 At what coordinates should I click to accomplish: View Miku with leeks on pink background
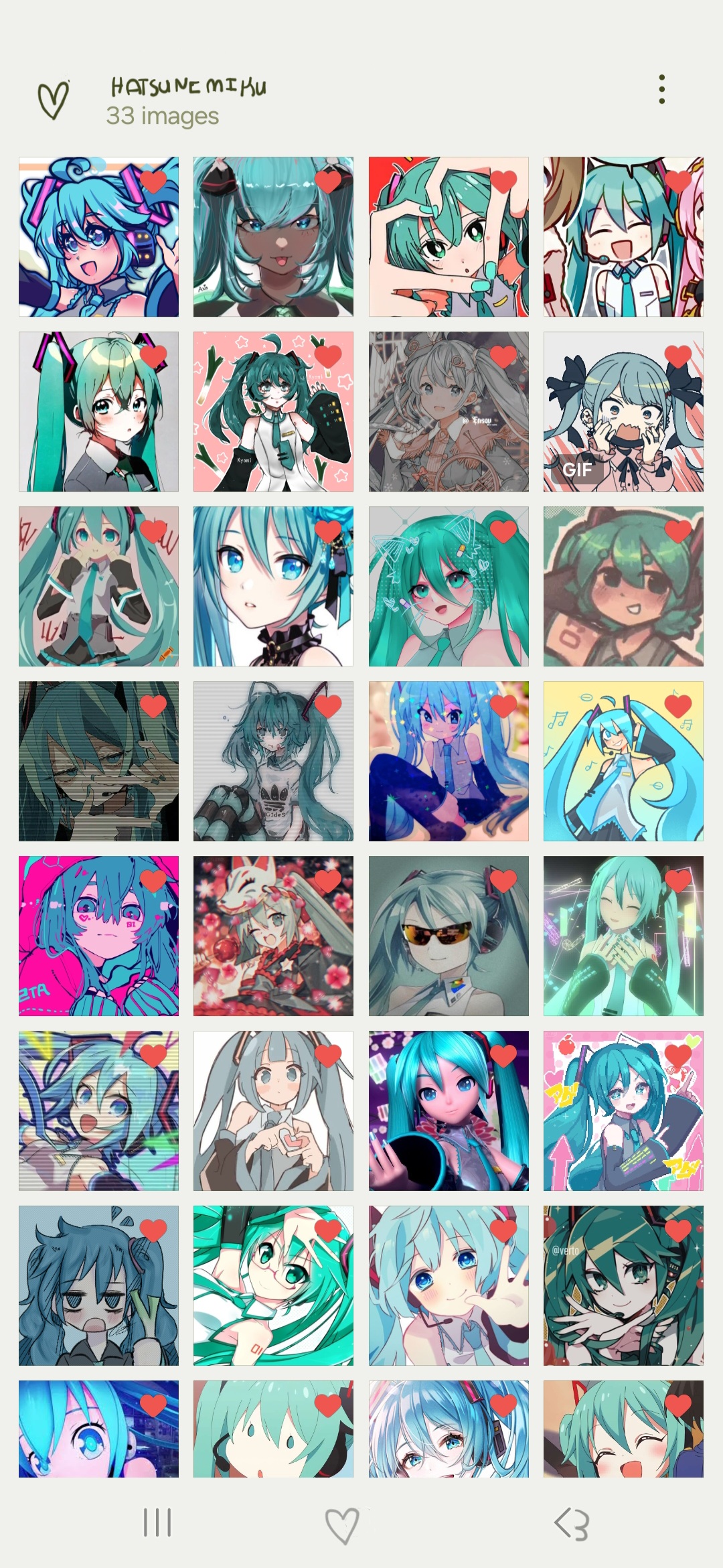273,411
